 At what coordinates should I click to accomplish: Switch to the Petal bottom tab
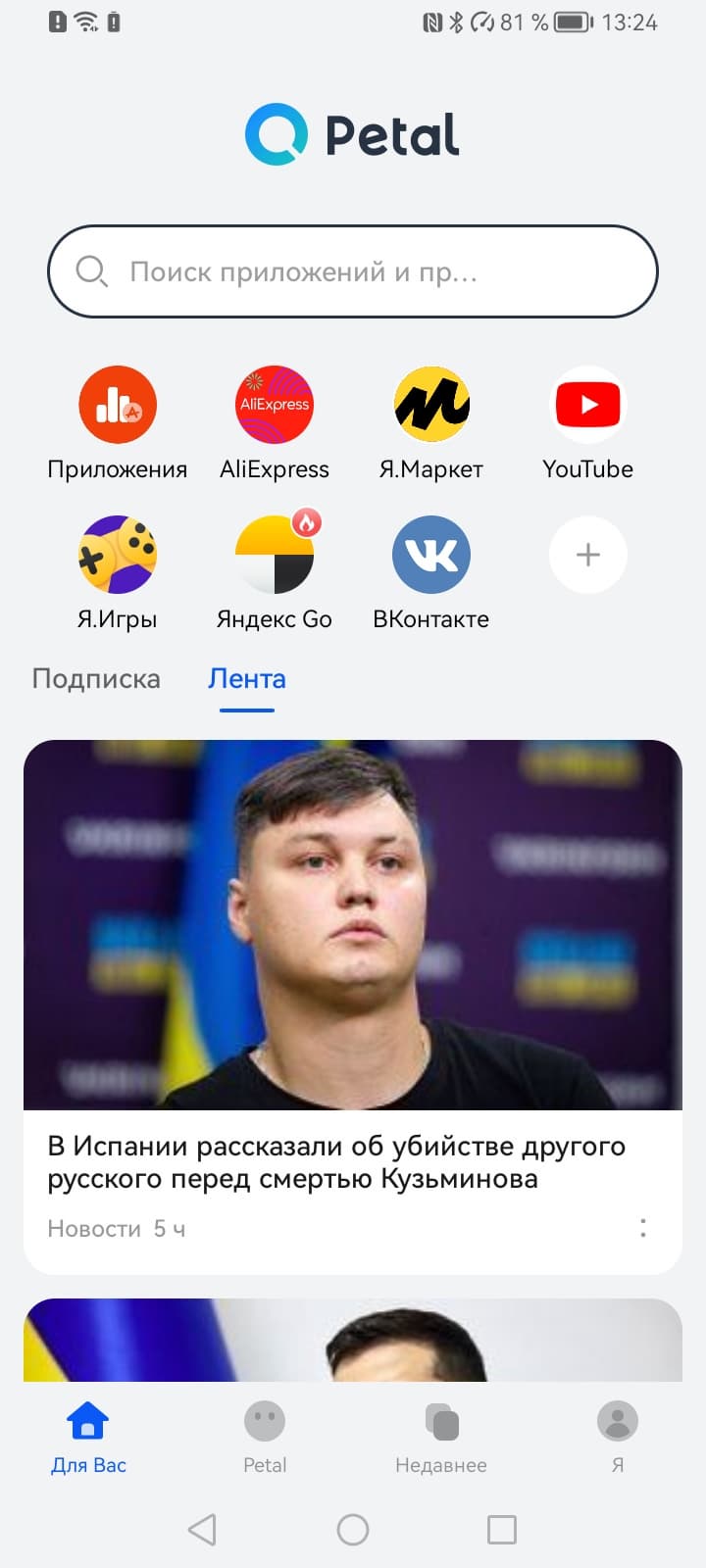[265, 1437]
